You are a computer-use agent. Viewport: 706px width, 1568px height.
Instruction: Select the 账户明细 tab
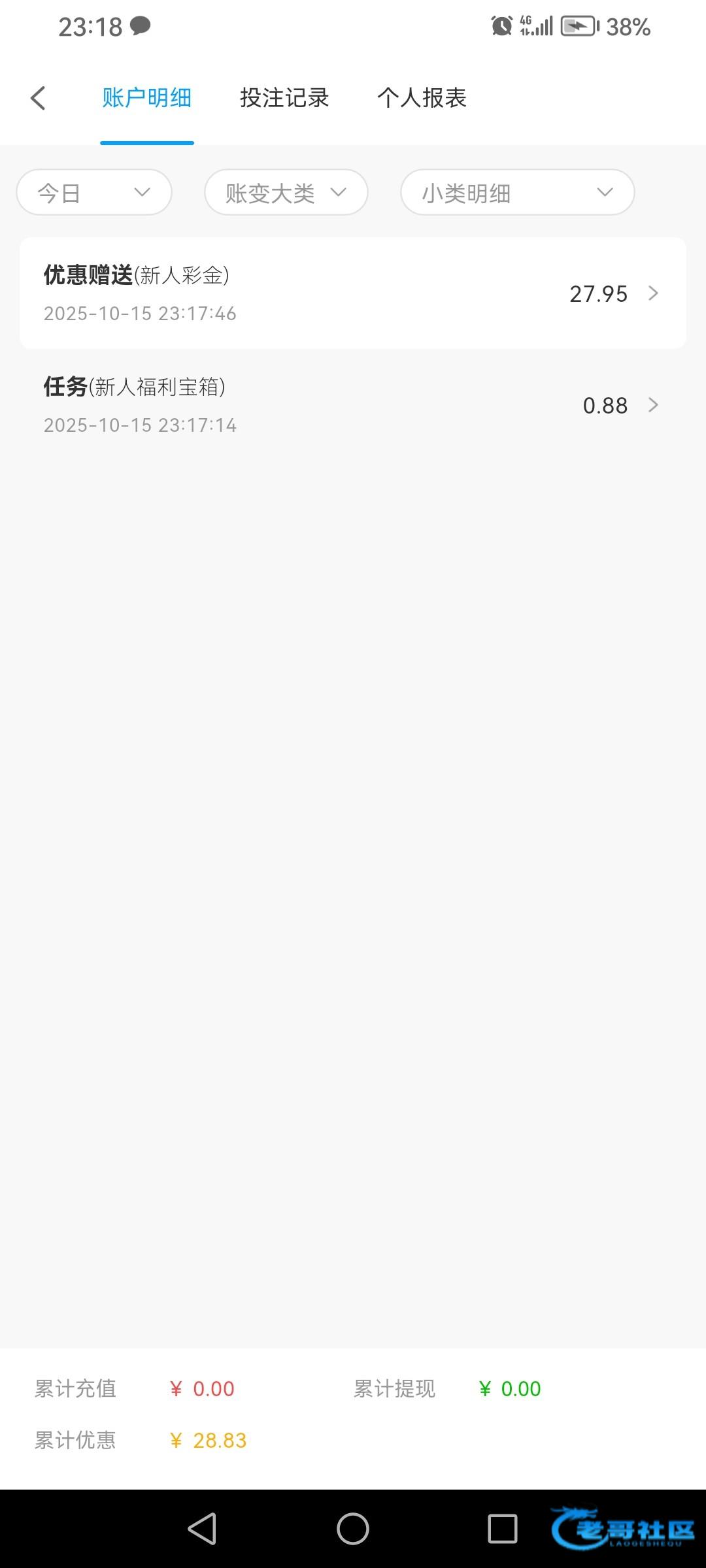pyautogui.click(x=147, y=98)
